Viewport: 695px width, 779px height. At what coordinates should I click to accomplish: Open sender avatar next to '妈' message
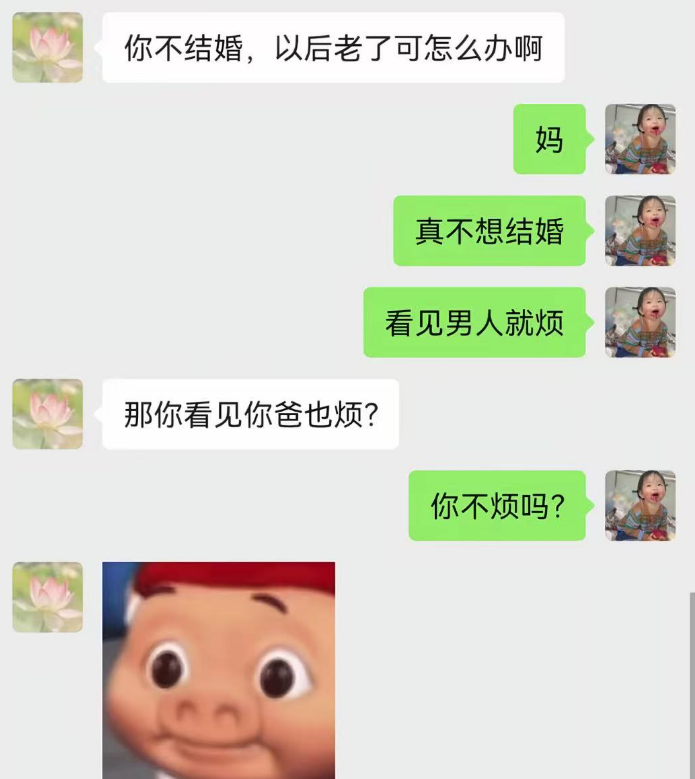(x=640, y=139)
